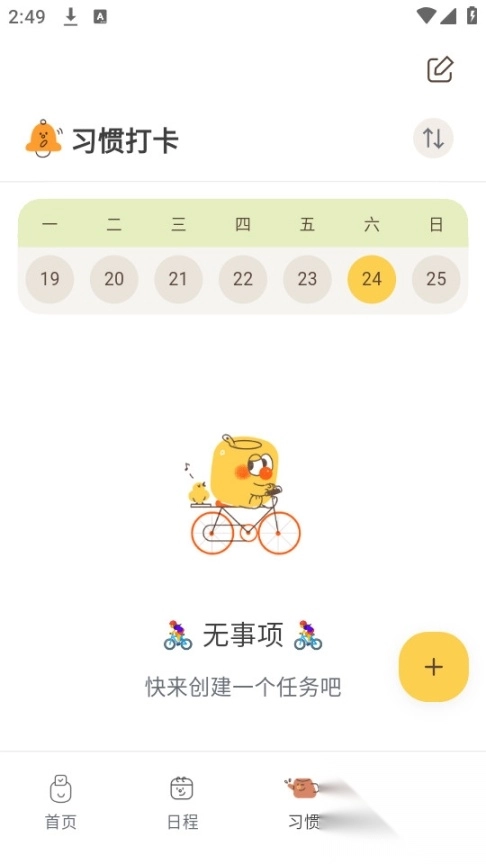Select date 19 in the week calendar
Image resolution: width=486 pixels, height=864 pixels.
(x=50, y=279)
